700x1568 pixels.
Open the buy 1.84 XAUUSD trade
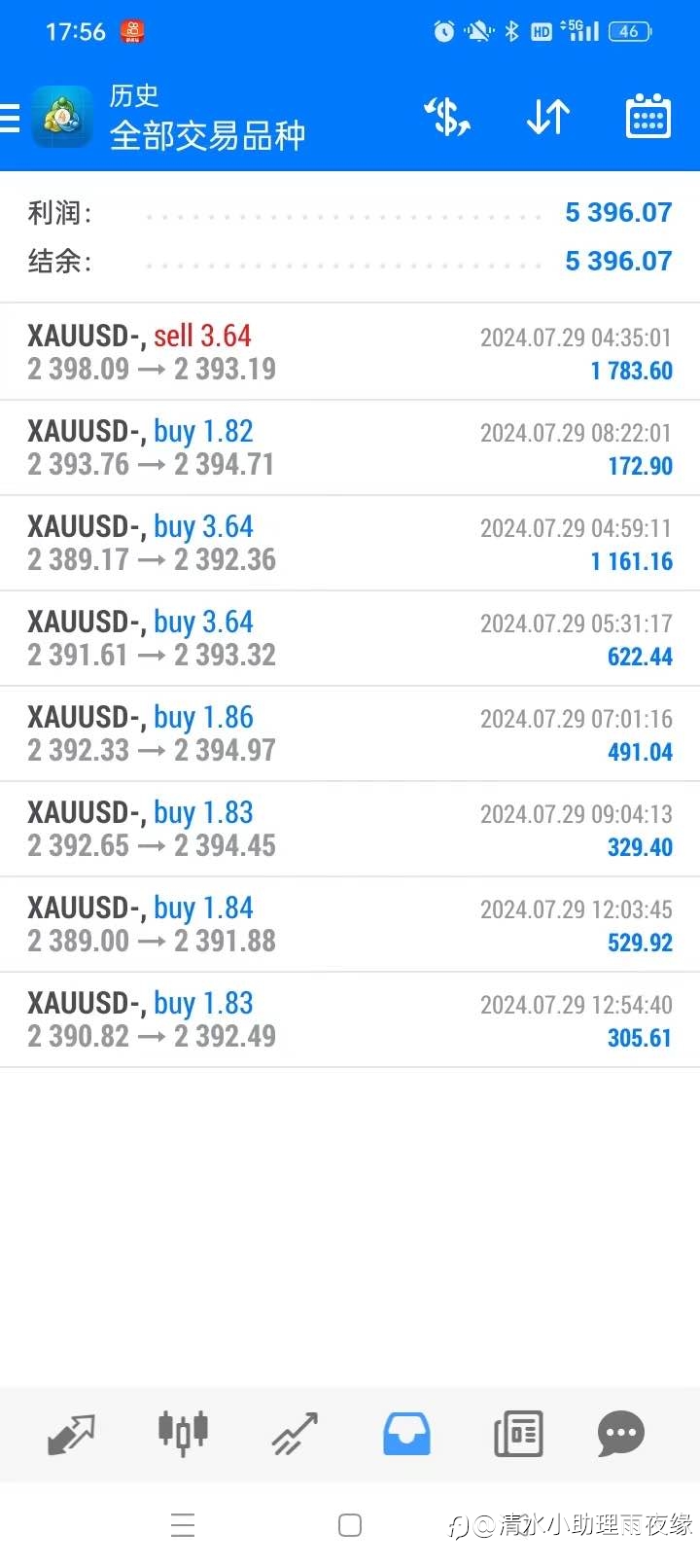point(350,924)
